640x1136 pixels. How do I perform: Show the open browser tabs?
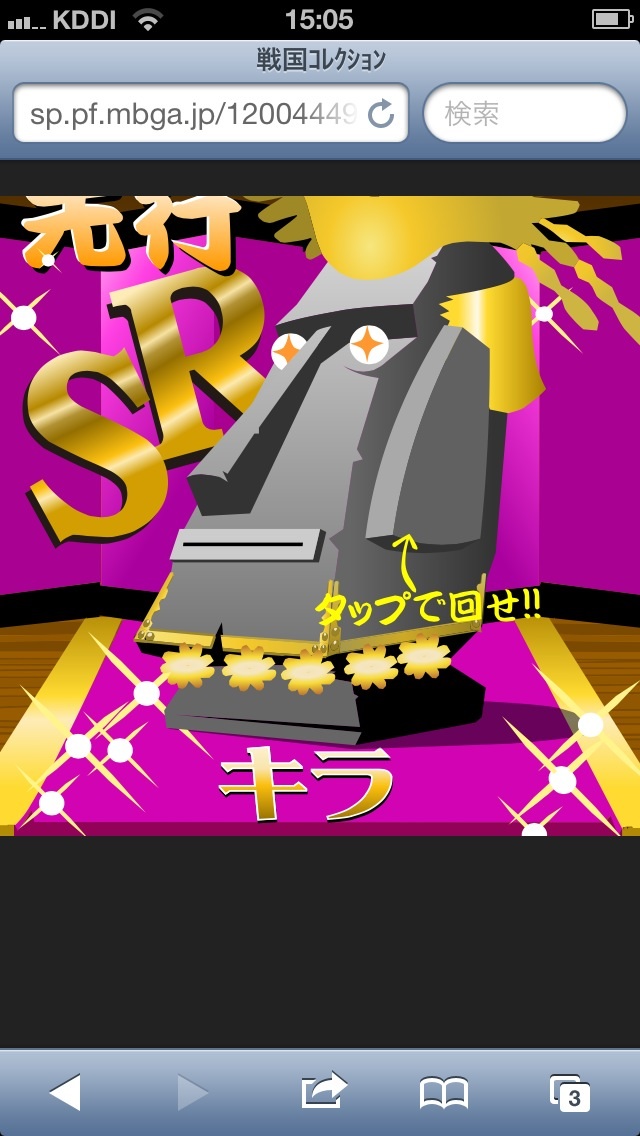click(570, 1092)
